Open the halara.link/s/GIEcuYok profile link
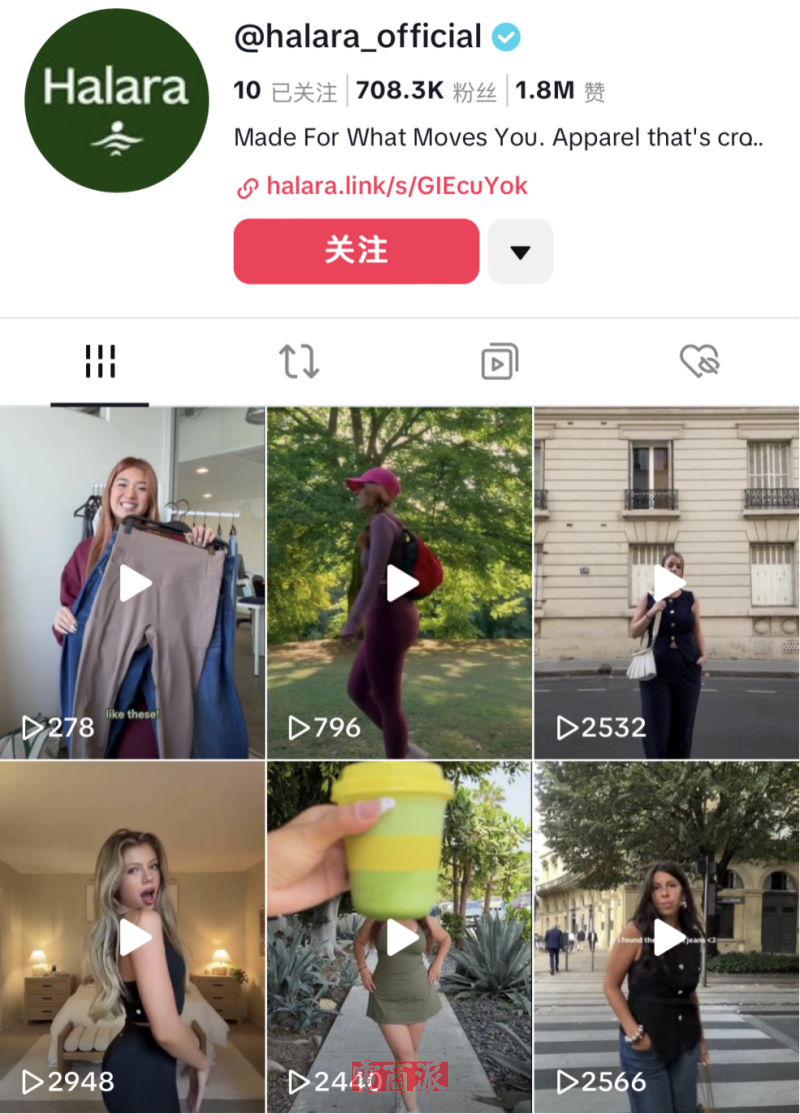The width and height of the screenshot is (800, 1114). pyautogui.click(x=395, y=186)
